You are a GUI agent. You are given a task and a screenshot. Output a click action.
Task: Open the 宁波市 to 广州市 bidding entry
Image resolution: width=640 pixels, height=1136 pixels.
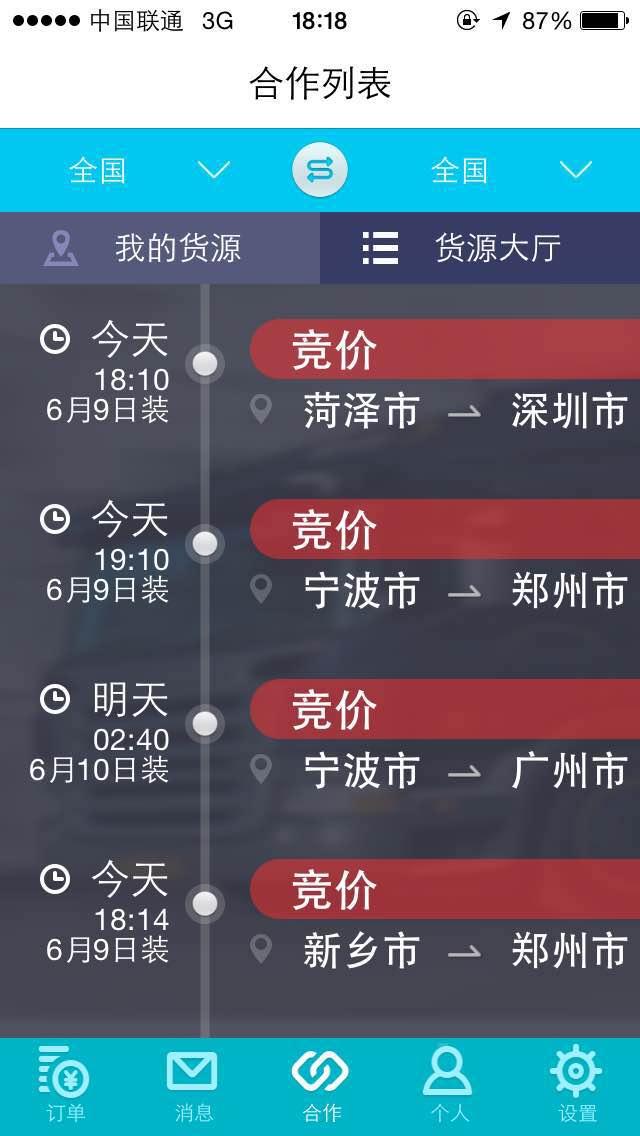[445, 738]
